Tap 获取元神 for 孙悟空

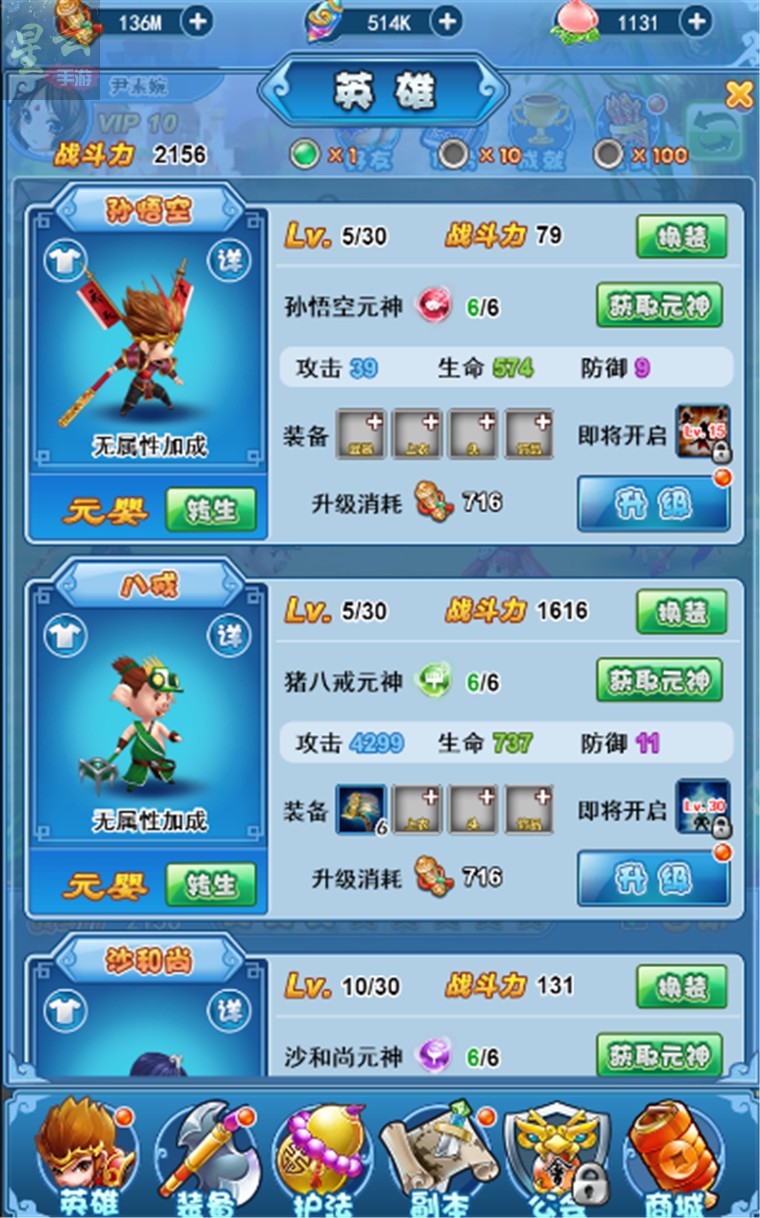pos(659,306)
